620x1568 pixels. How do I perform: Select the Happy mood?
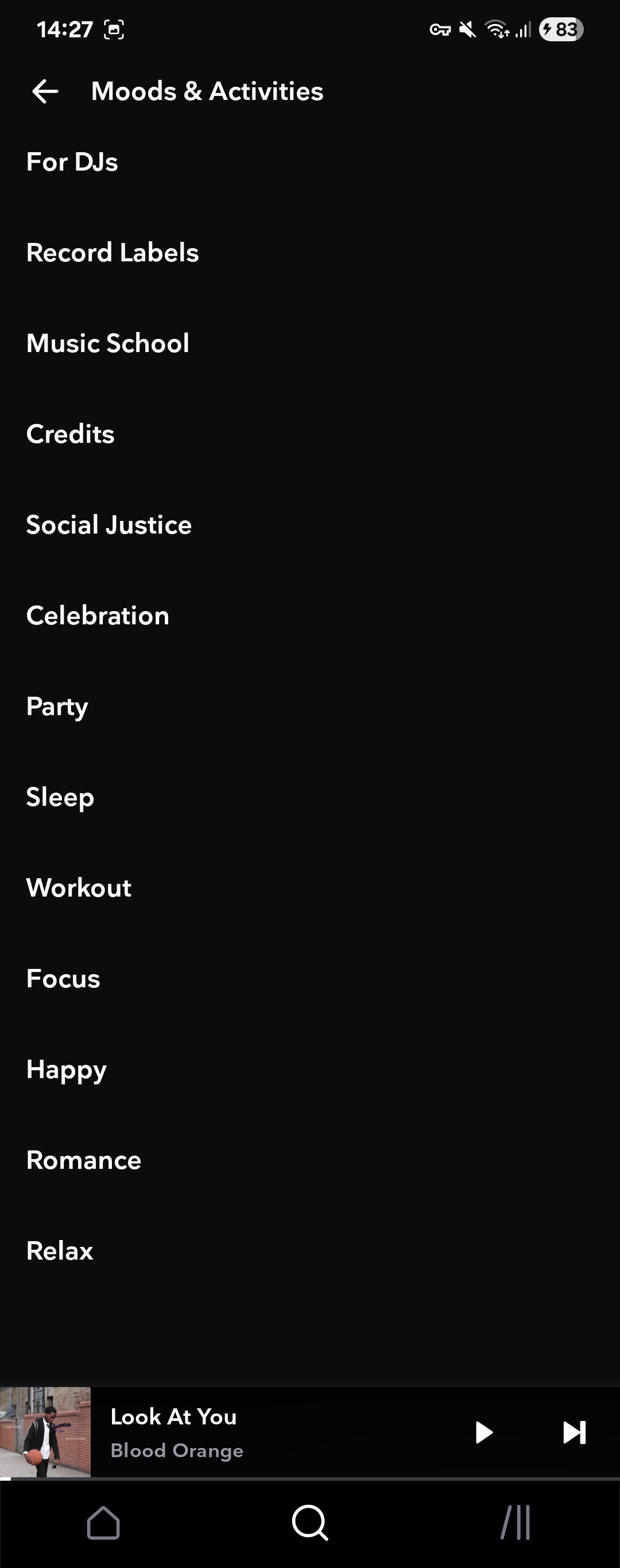tap(67, 1069)
